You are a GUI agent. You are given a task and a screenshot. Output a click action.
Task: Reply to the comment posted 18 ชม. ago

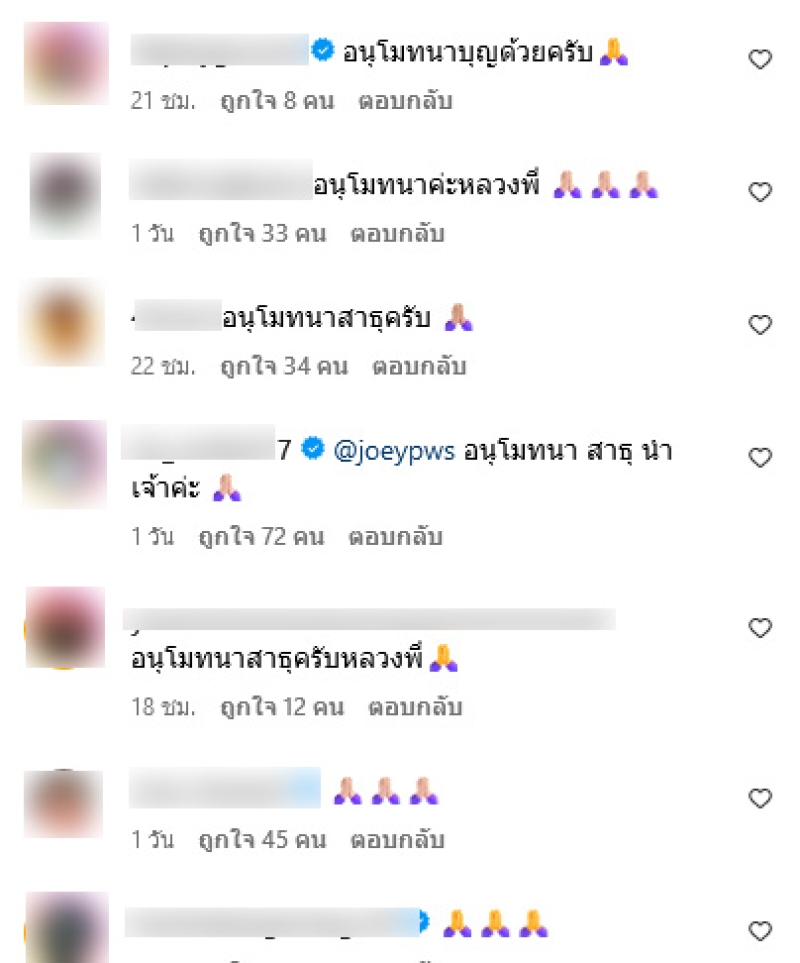click(x=414, y=708)
